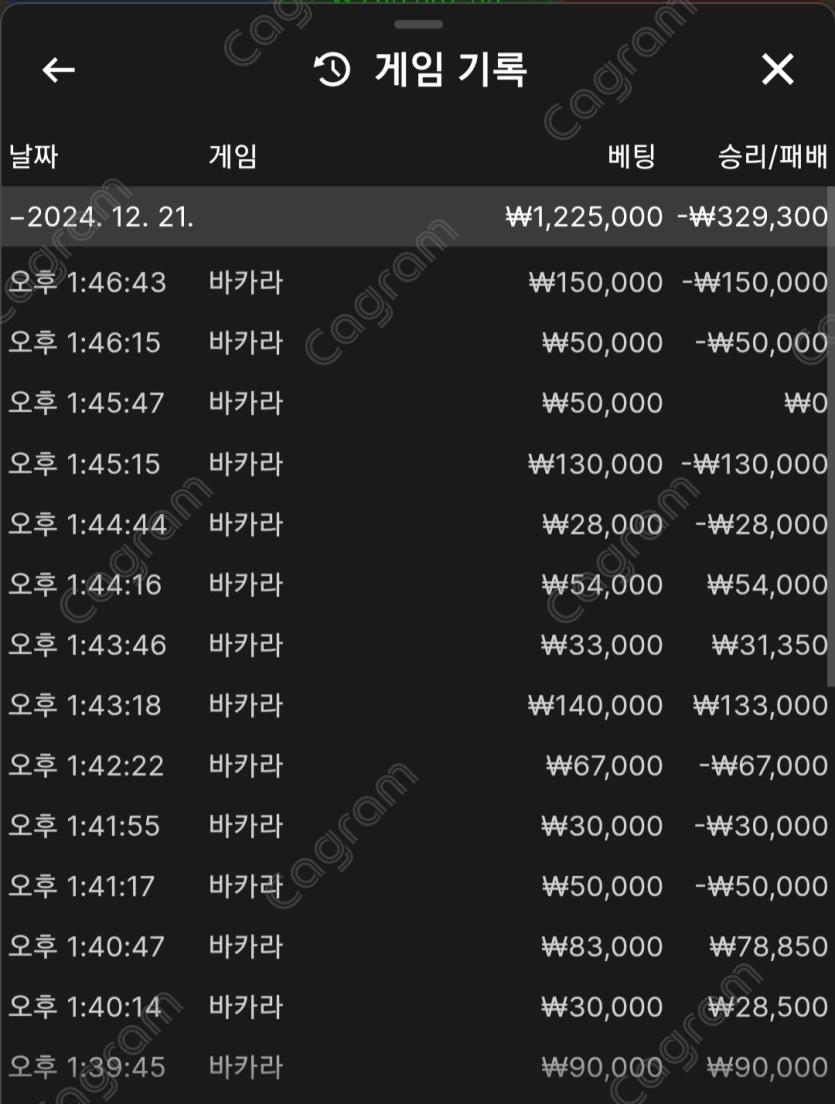This screenshot has width=835, height=1104.
Task: Collapse the 2024. 12. 21. date group
Action: [x=100, y=217]
